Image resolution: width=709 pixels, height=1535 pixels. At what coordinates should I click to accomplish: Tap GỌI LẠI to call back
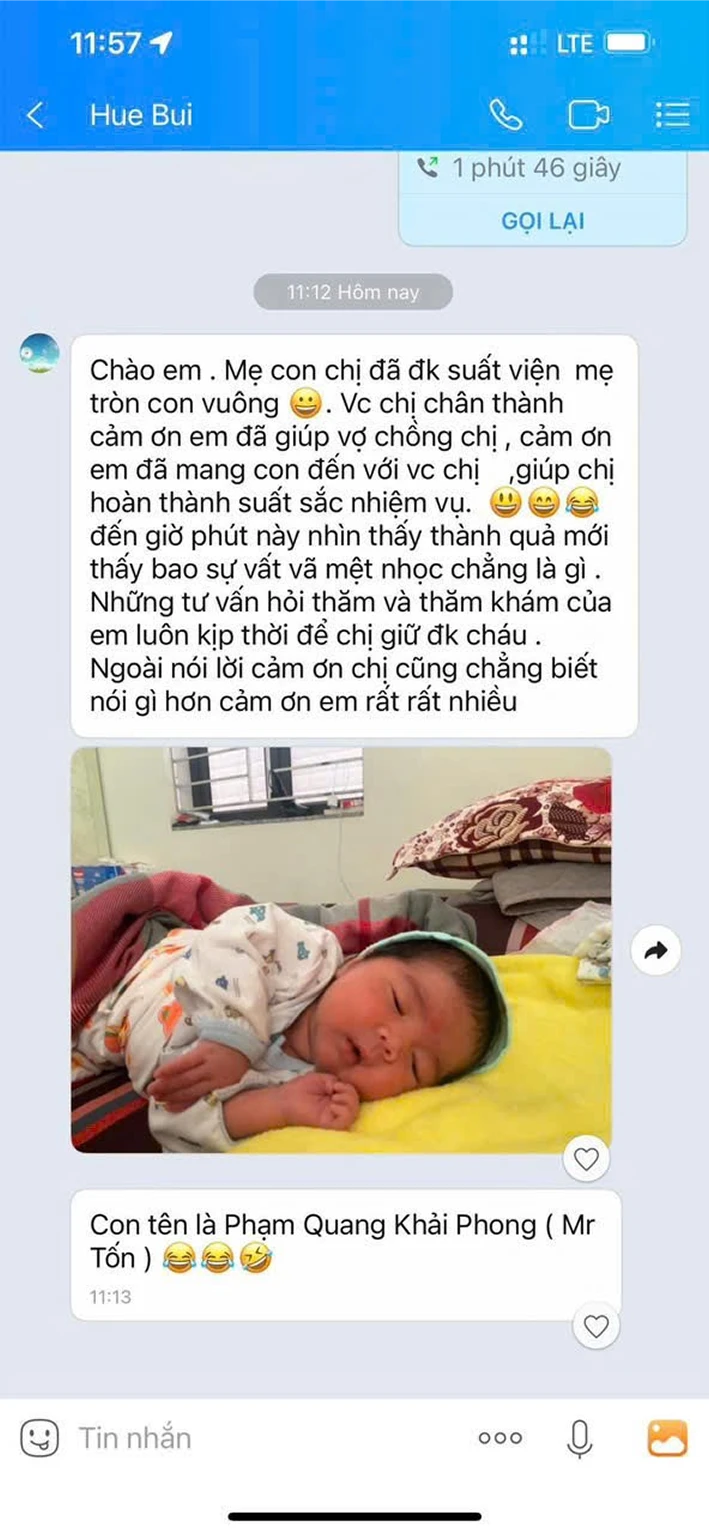[543, 221]
